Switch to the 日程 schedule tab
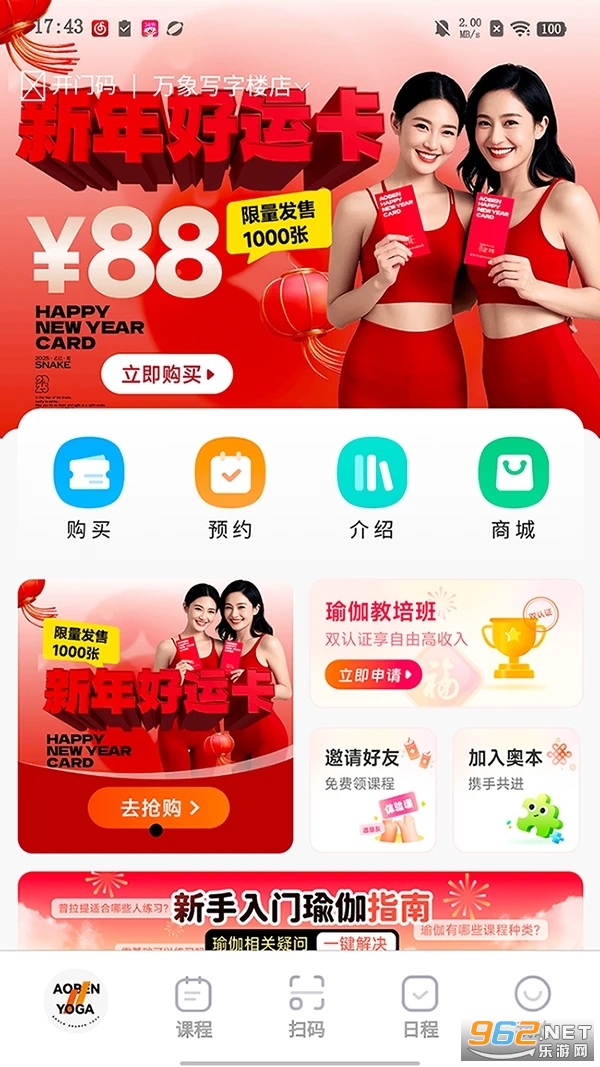The image size is (600, 1067). 420,1005
